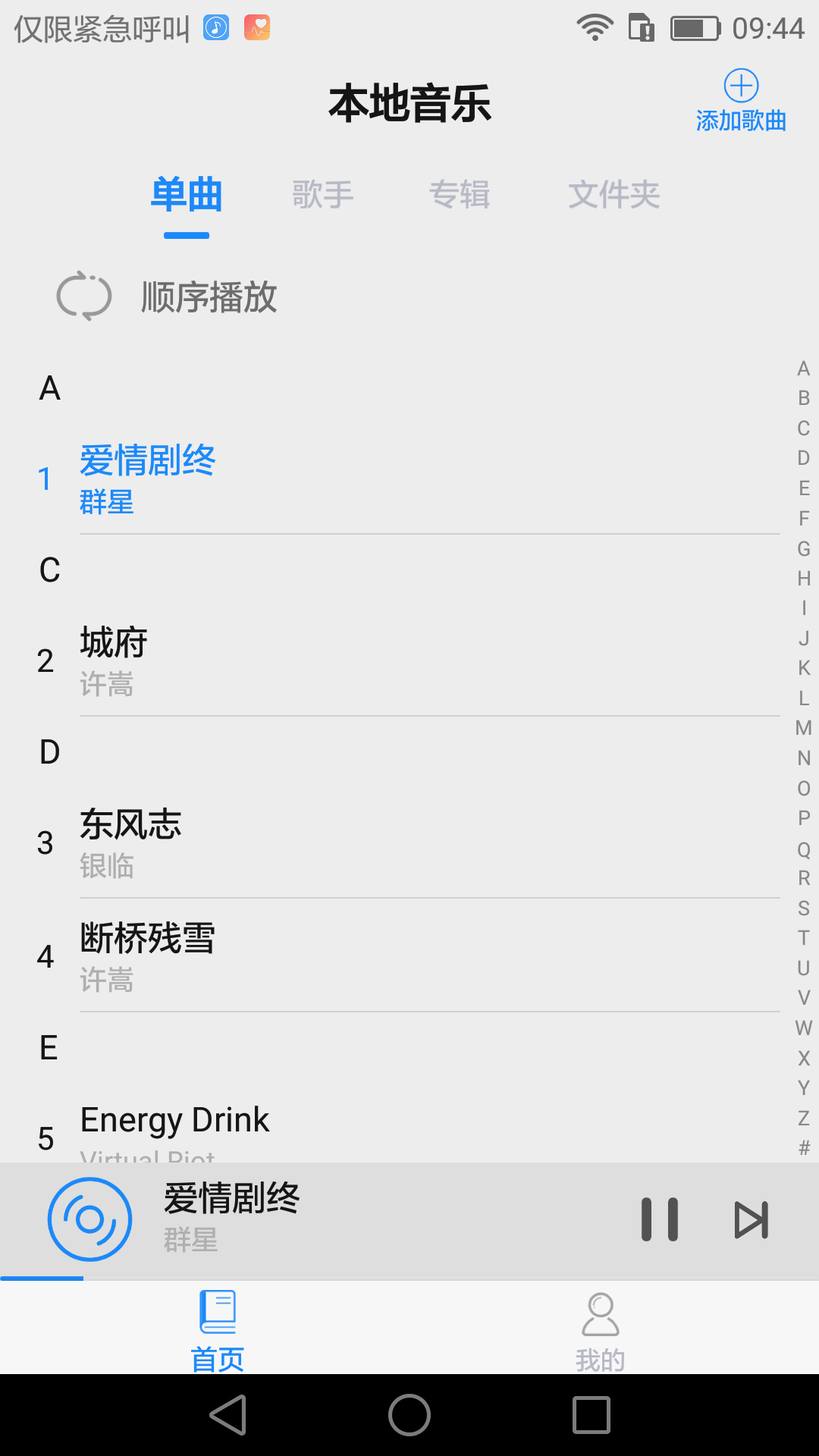Viewport: 819px width, 1456px height.
Task: Tap the Wi-Fi icon in the status bar
Action: [595, 27]
